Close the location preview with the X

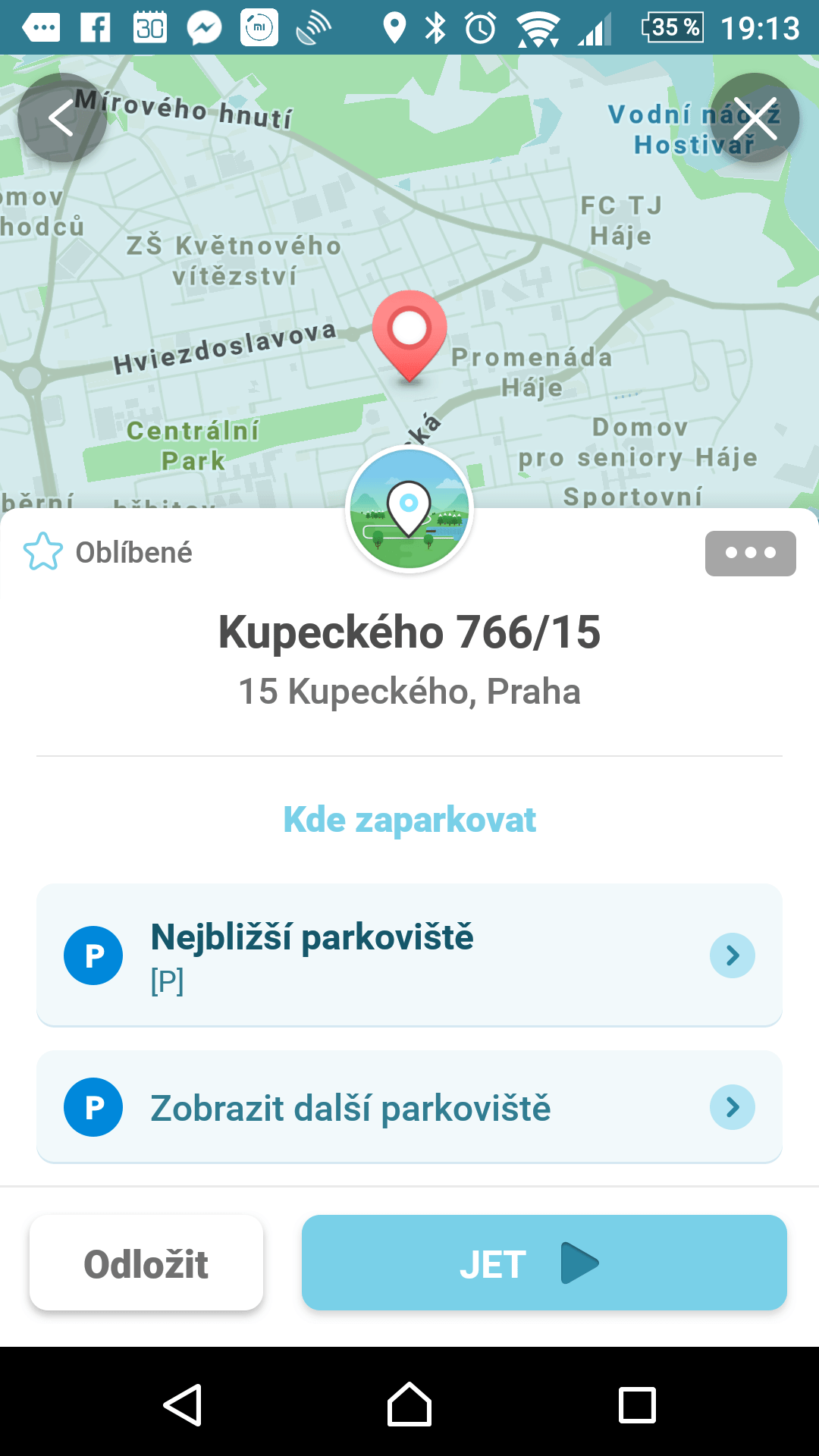click(x=755, y=118)
